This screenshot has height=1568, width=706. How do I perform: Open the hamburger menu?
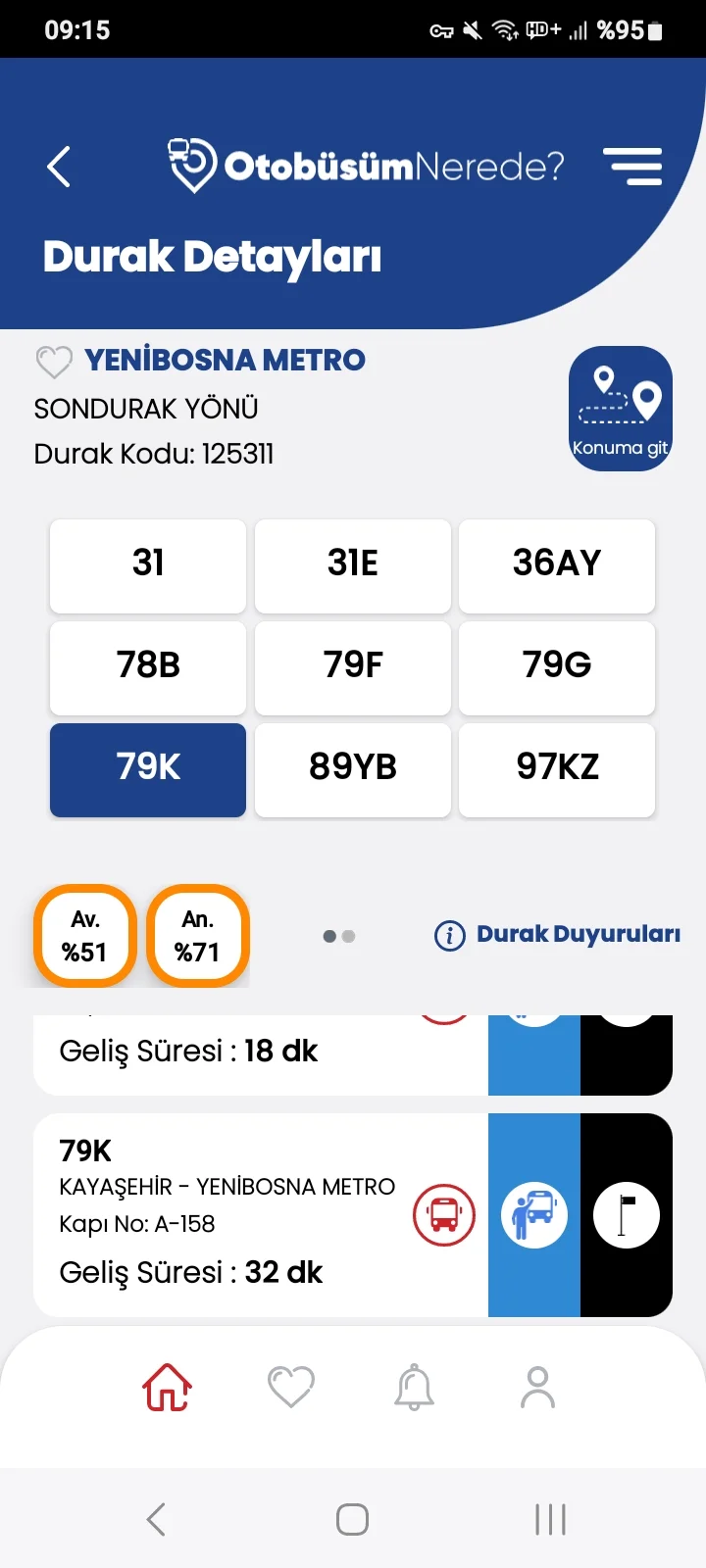(632, 167)
